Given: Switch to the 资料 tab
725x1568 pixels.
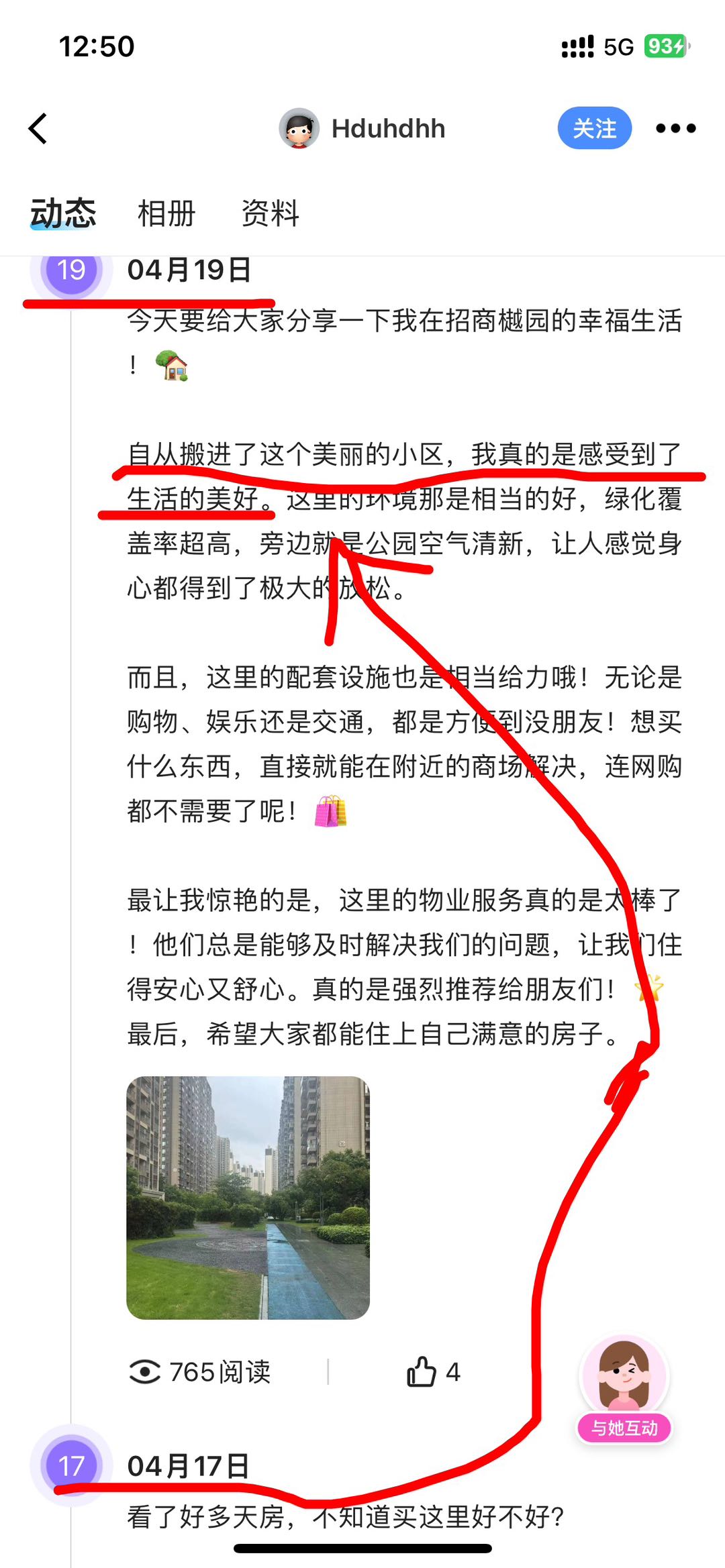Looking at the screenshot, I should [x=270, y=214].
